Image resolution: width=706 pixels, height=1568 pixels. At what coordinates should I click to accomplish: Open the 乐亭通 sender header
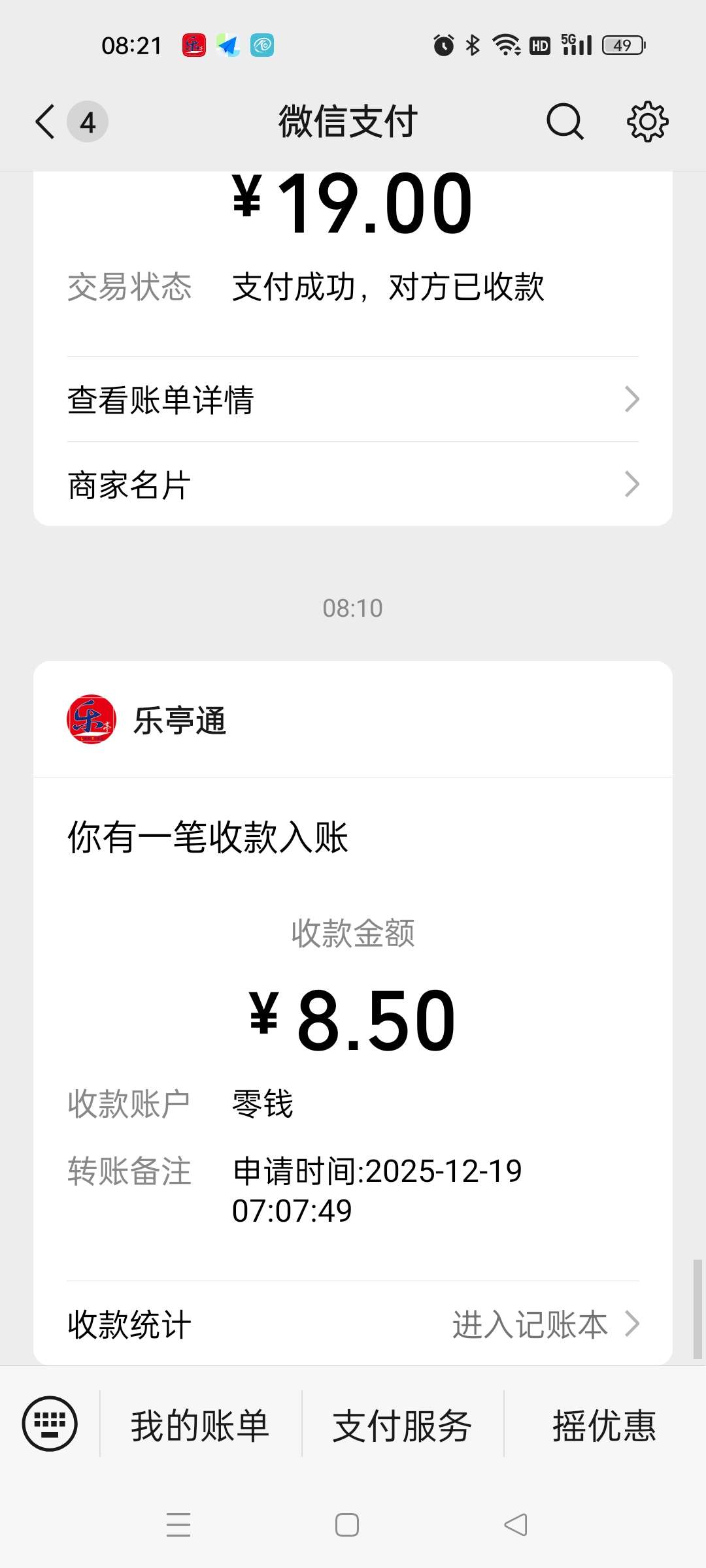[179, 720]
